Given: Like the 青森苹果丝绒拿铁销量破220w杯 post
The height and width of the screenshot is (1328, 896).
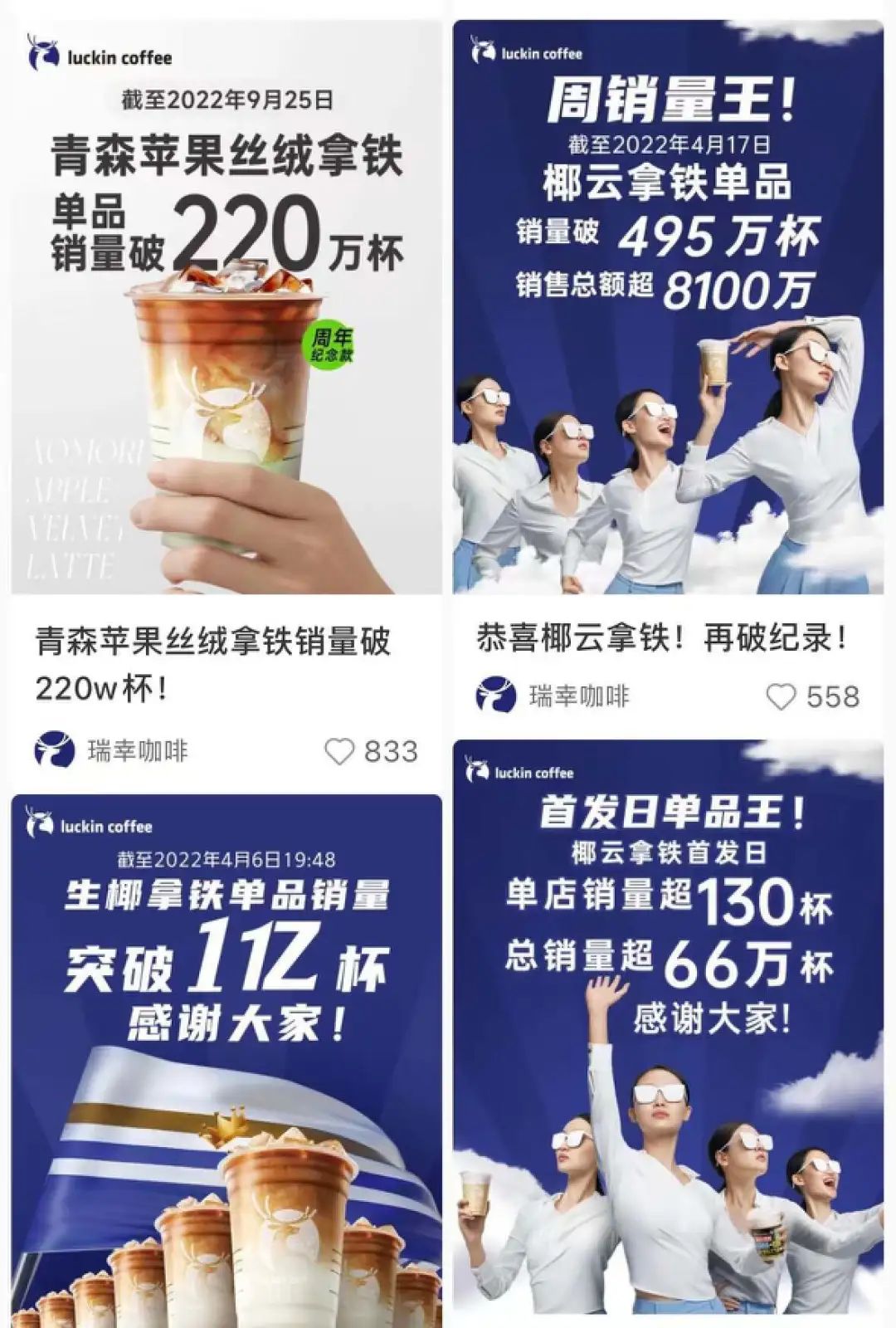Looking at the screenshot, I should pyautogui.click(x=339, y=752).
